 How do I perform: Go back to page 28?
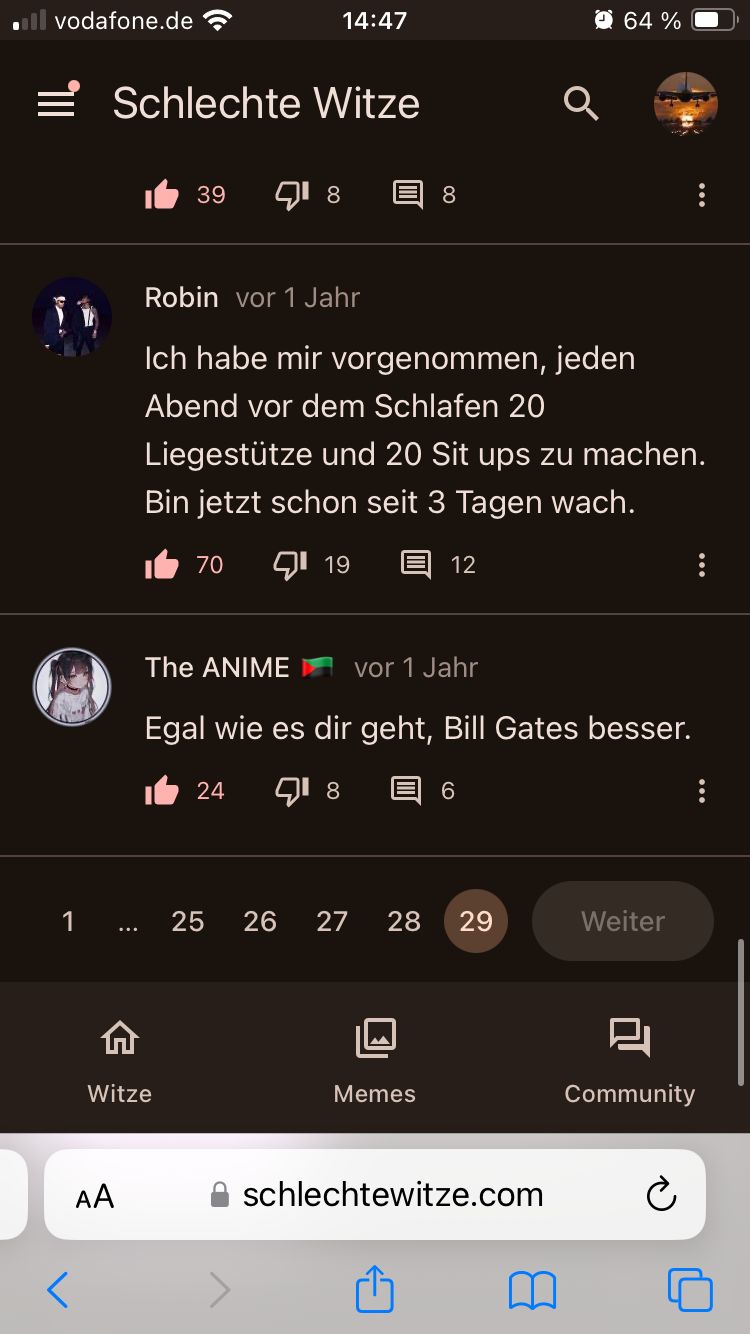click(x=404, y=921)
